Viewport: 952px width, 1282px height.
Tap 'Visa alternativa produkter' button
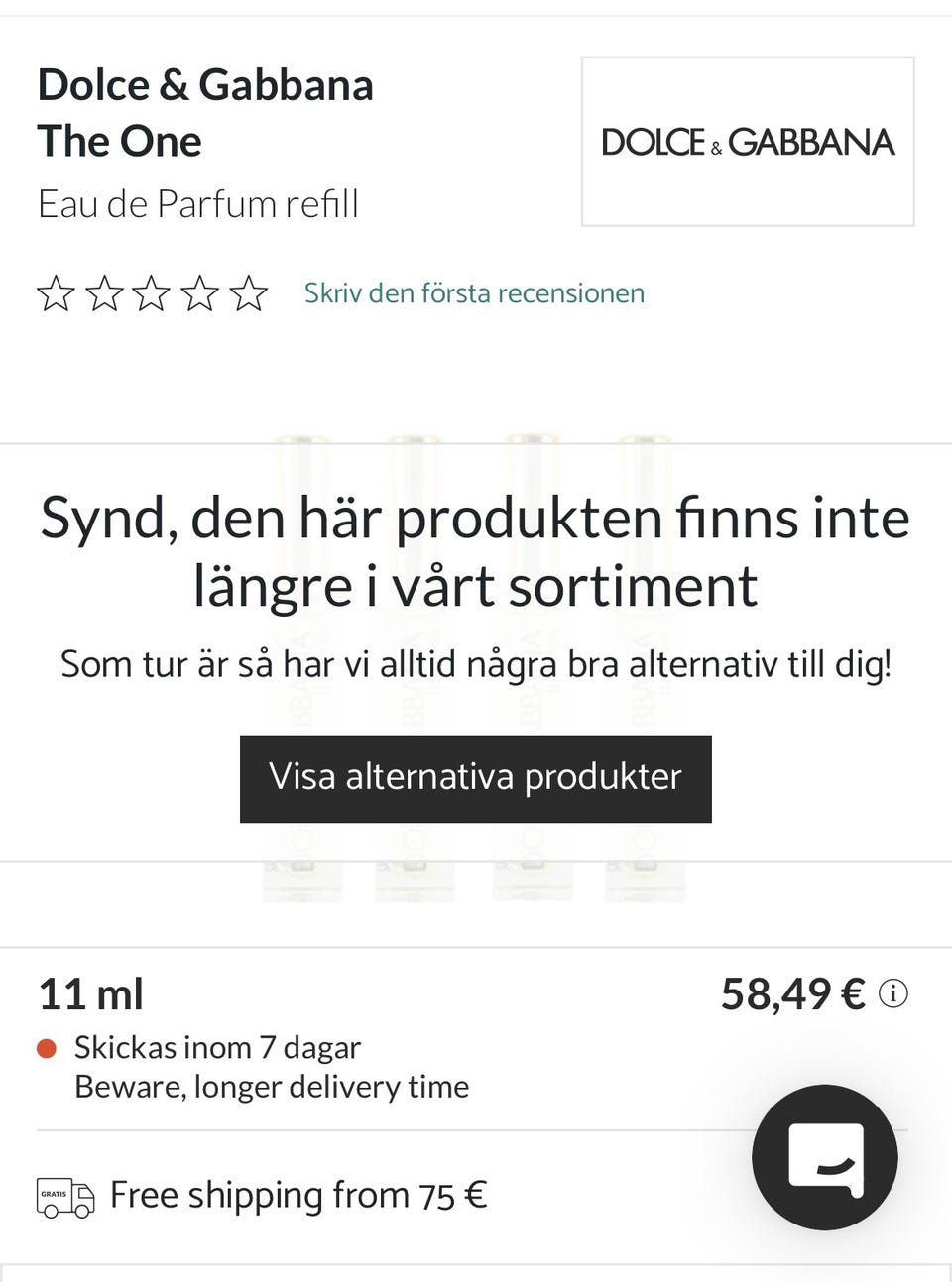pos(475,778)
